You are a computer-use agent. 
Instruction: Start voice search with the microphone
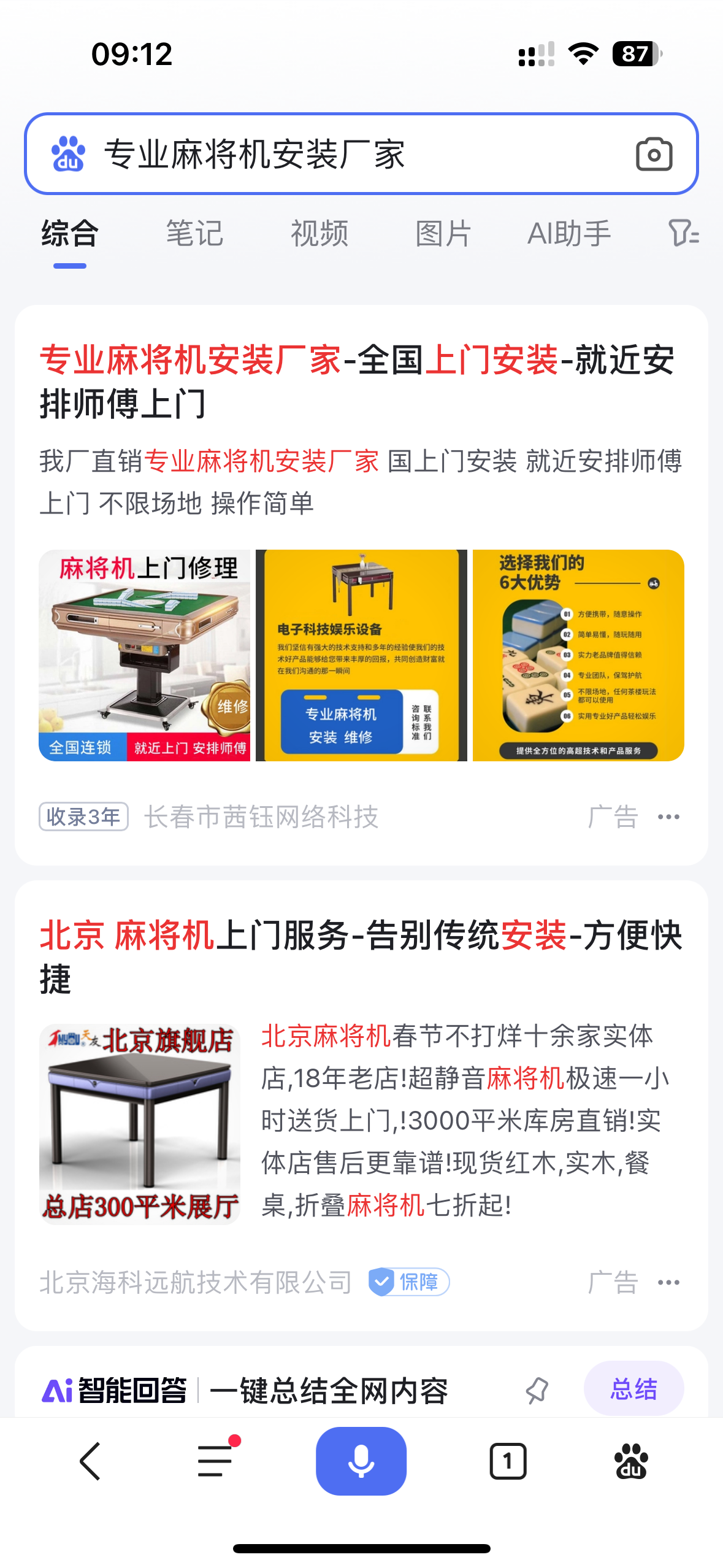361,1461
